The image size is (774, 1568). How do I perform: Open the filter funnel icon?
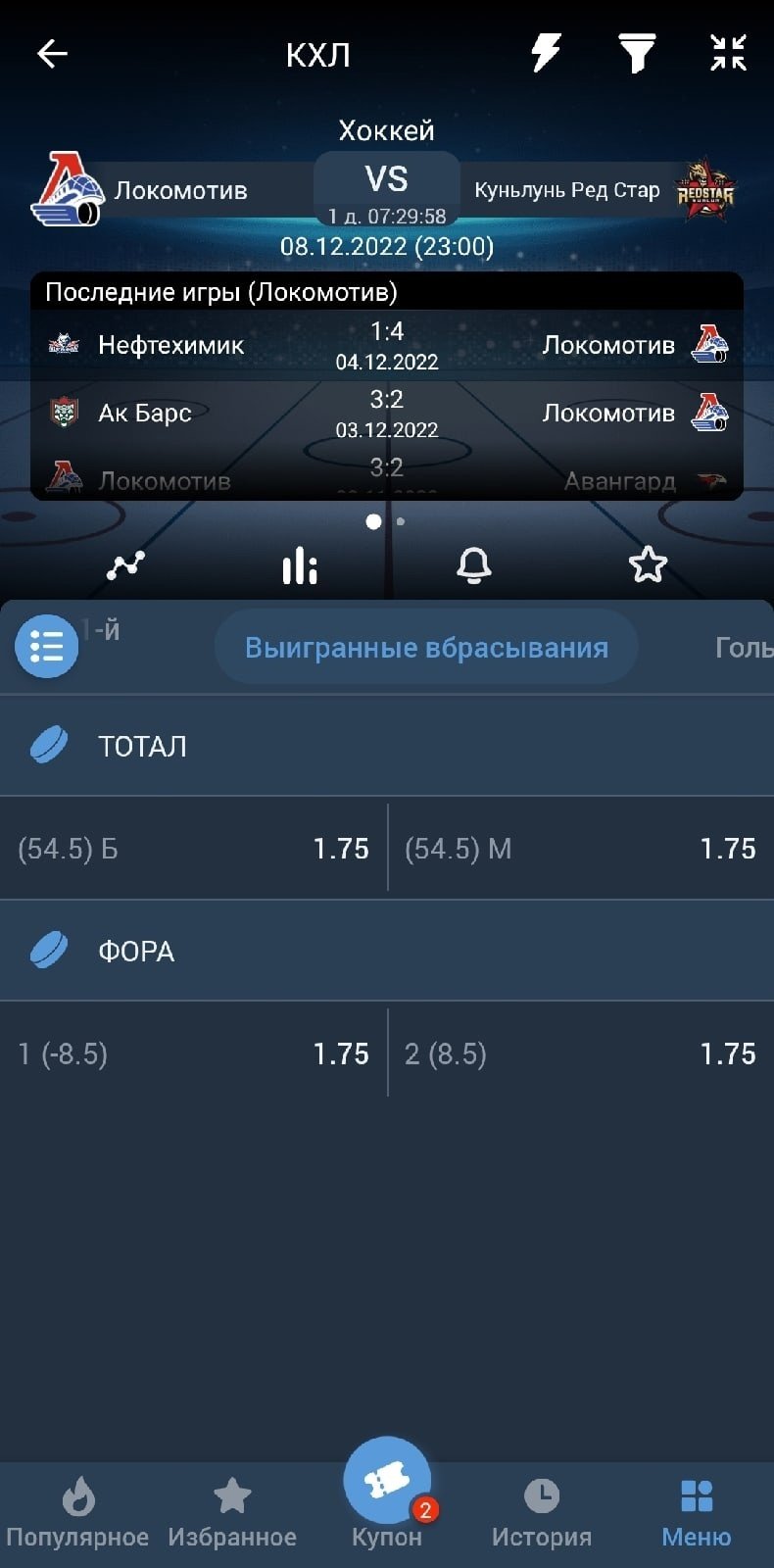[637, 53]
